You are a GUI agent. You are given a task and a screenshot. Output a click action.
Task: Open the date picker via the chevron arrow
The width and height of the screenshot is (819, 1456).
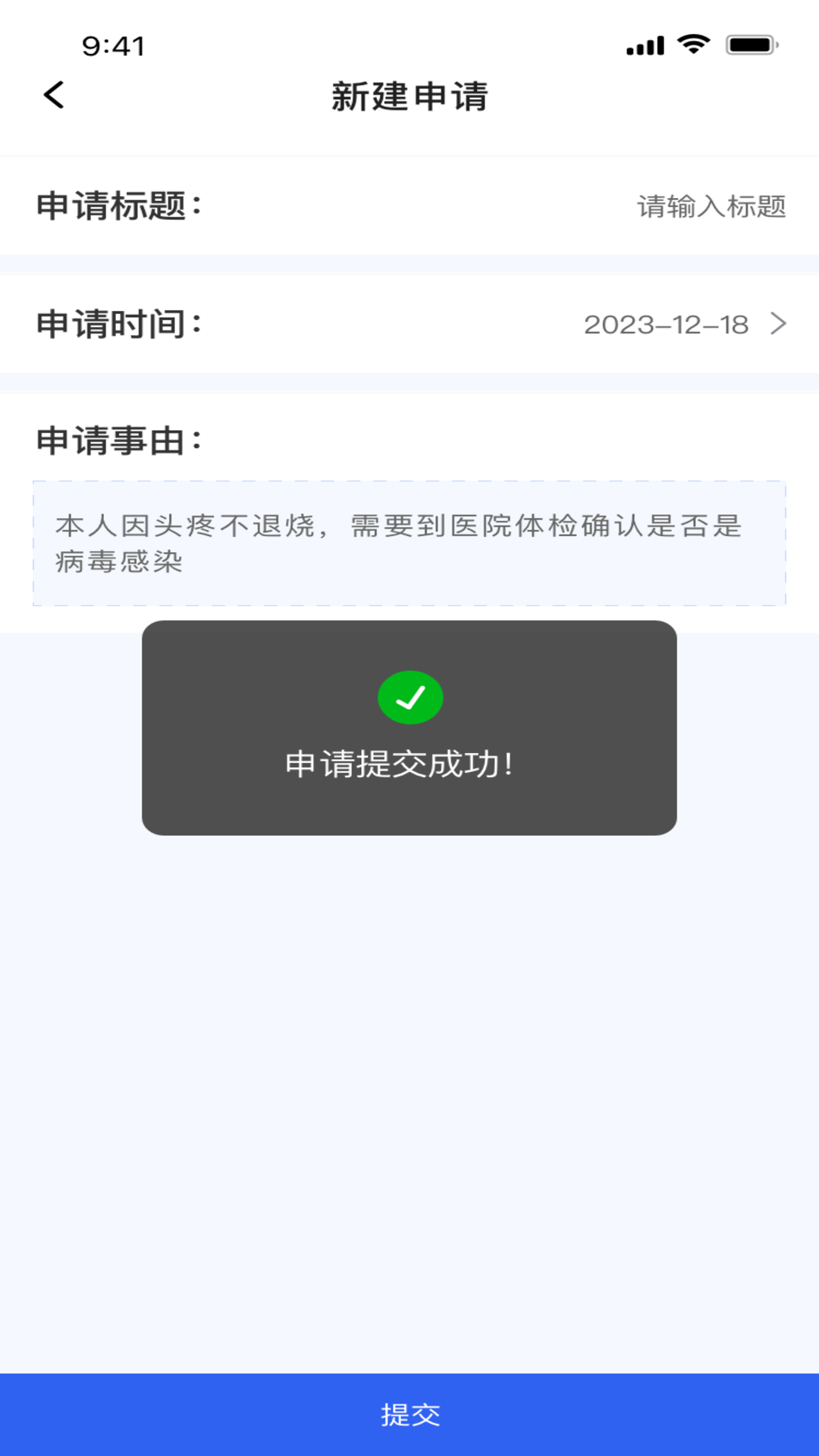point(777,325)
